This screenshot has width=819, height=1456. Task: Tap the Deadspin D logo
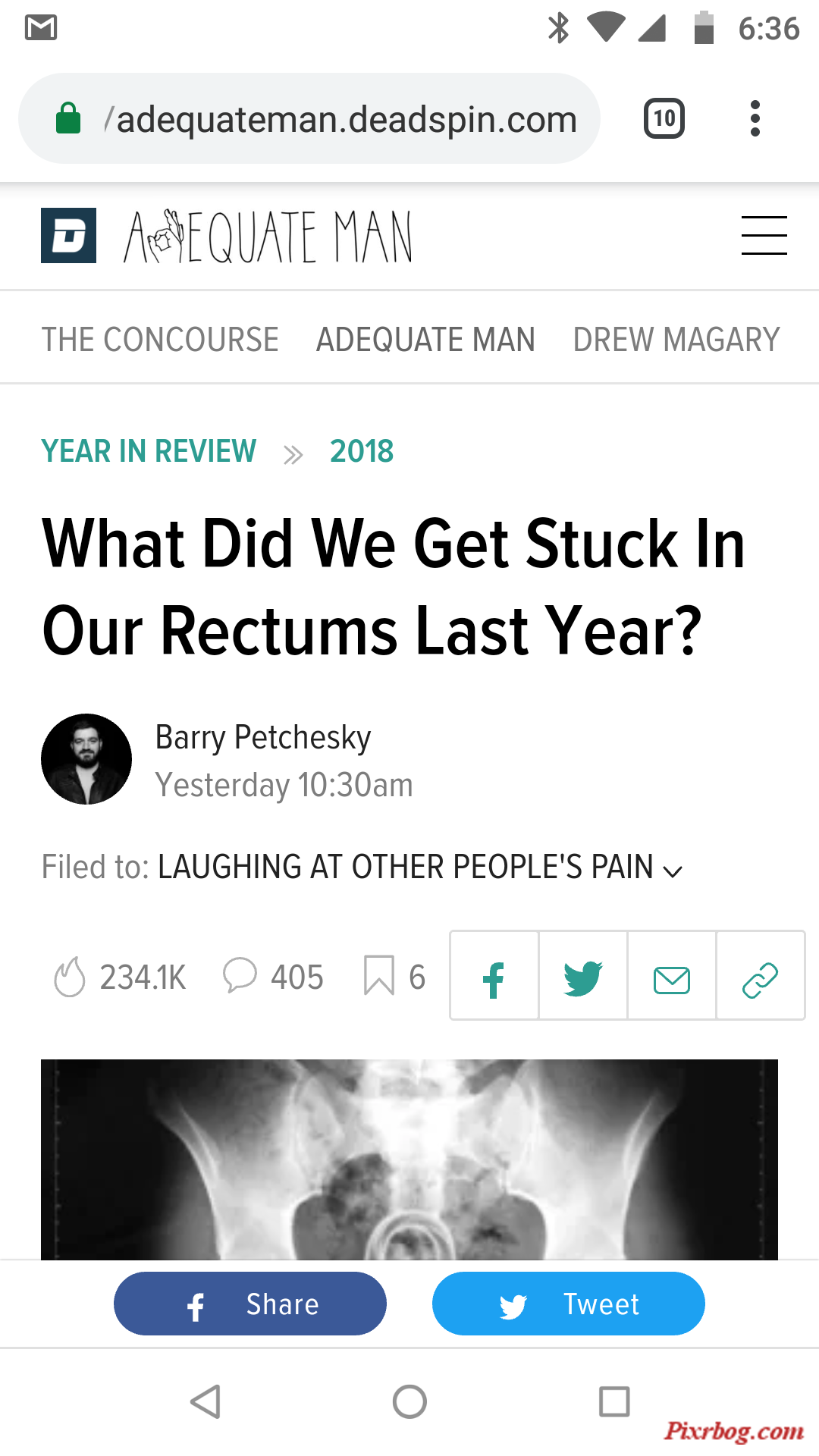tap(68, 236)
